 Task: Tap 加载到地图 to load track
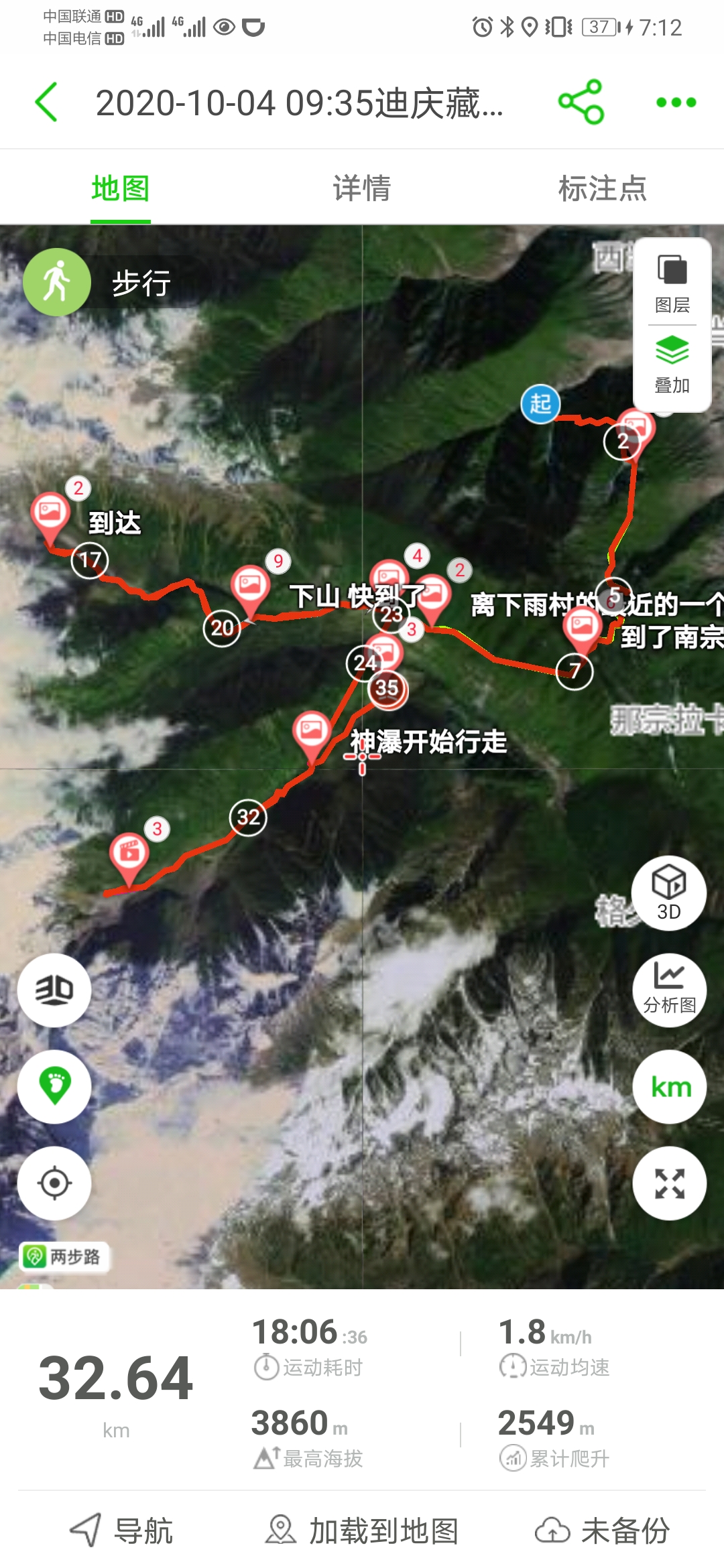point(362,1530)
